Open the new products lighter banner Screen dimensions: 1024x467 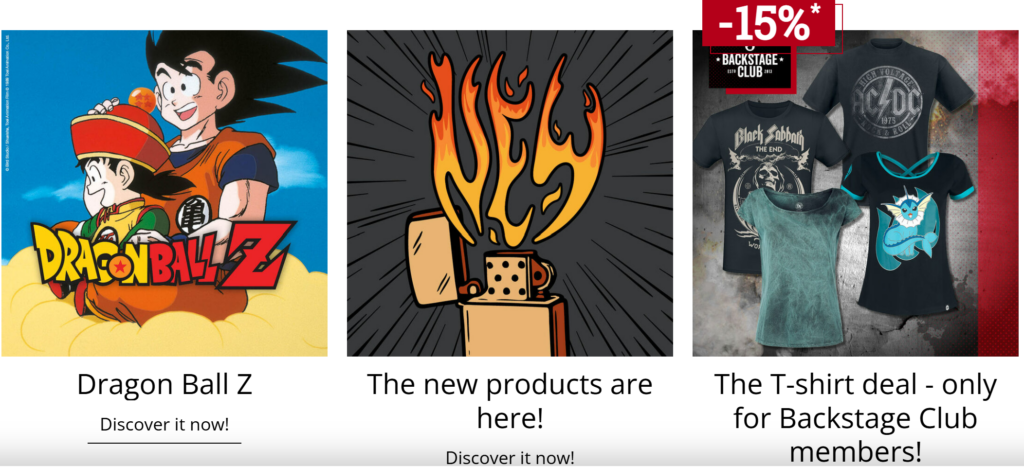pyautogui.click(x=510, y=193)
